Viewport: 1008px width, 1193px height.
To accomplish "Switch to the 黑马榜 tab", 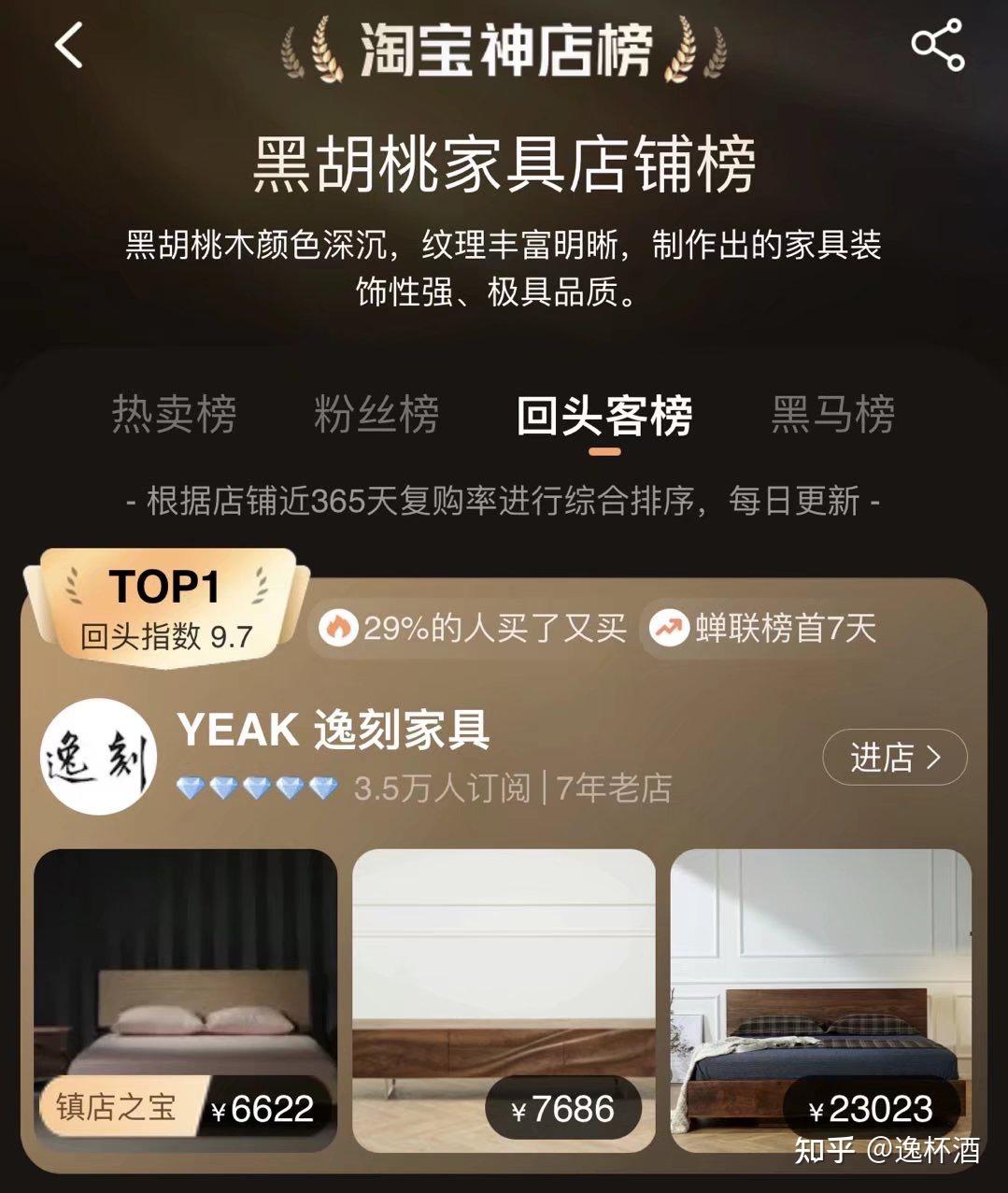I will tap(832, 414).
